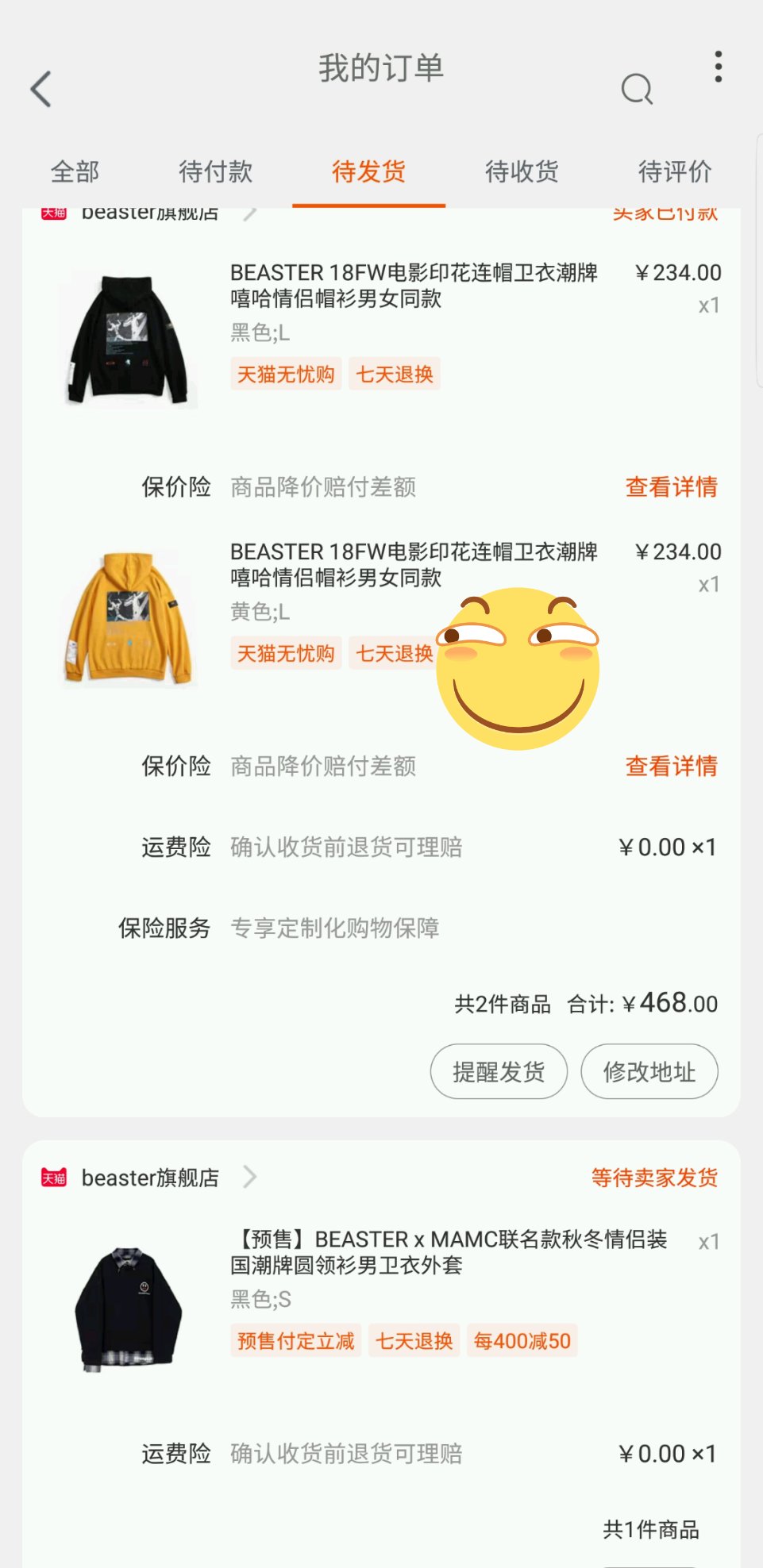The image size is (763, 1568).
Task: View 查看详情 for the yellow hoodie's 保价险
Action: (x=671, y=766)
